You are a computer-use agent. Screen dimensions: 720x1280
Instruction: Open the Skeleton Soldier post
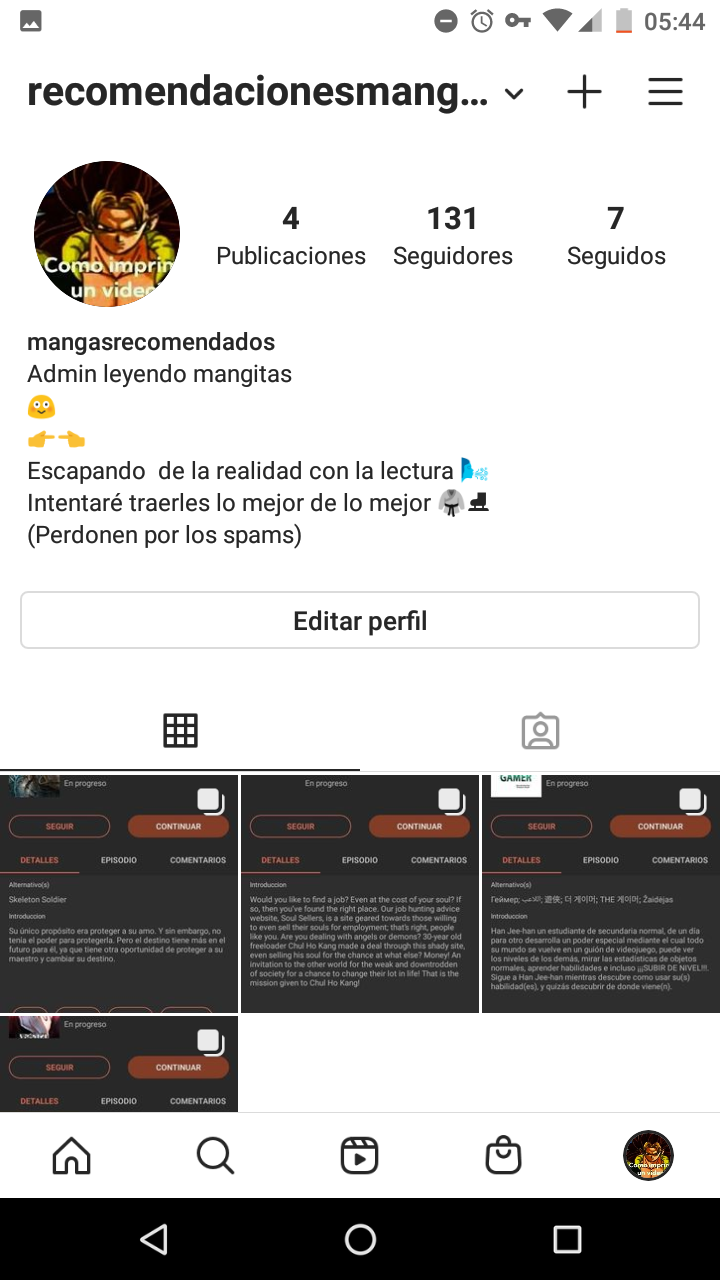[x=119, y=894]
